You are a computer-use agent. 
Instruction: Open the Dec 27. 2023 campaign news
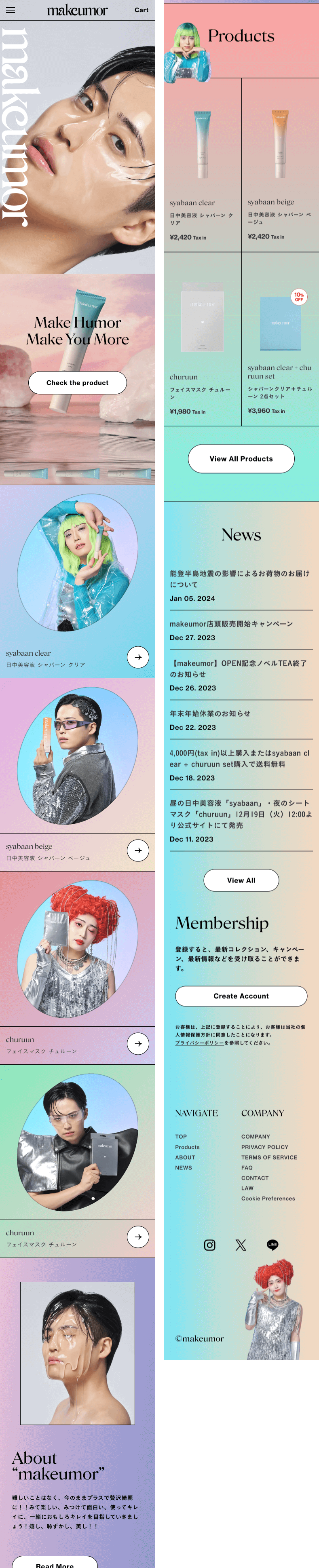click(x=241, y=629)
